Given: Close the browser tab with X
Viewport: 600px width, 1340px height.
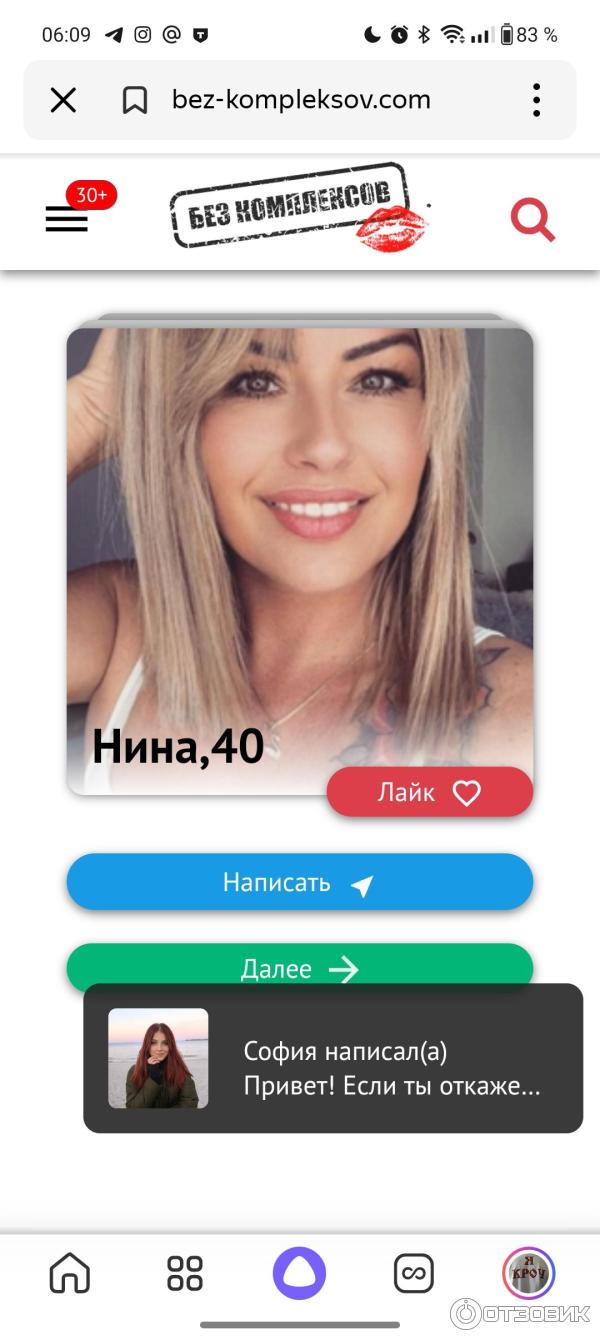Looking at the screenshot, I should [63, 100].
